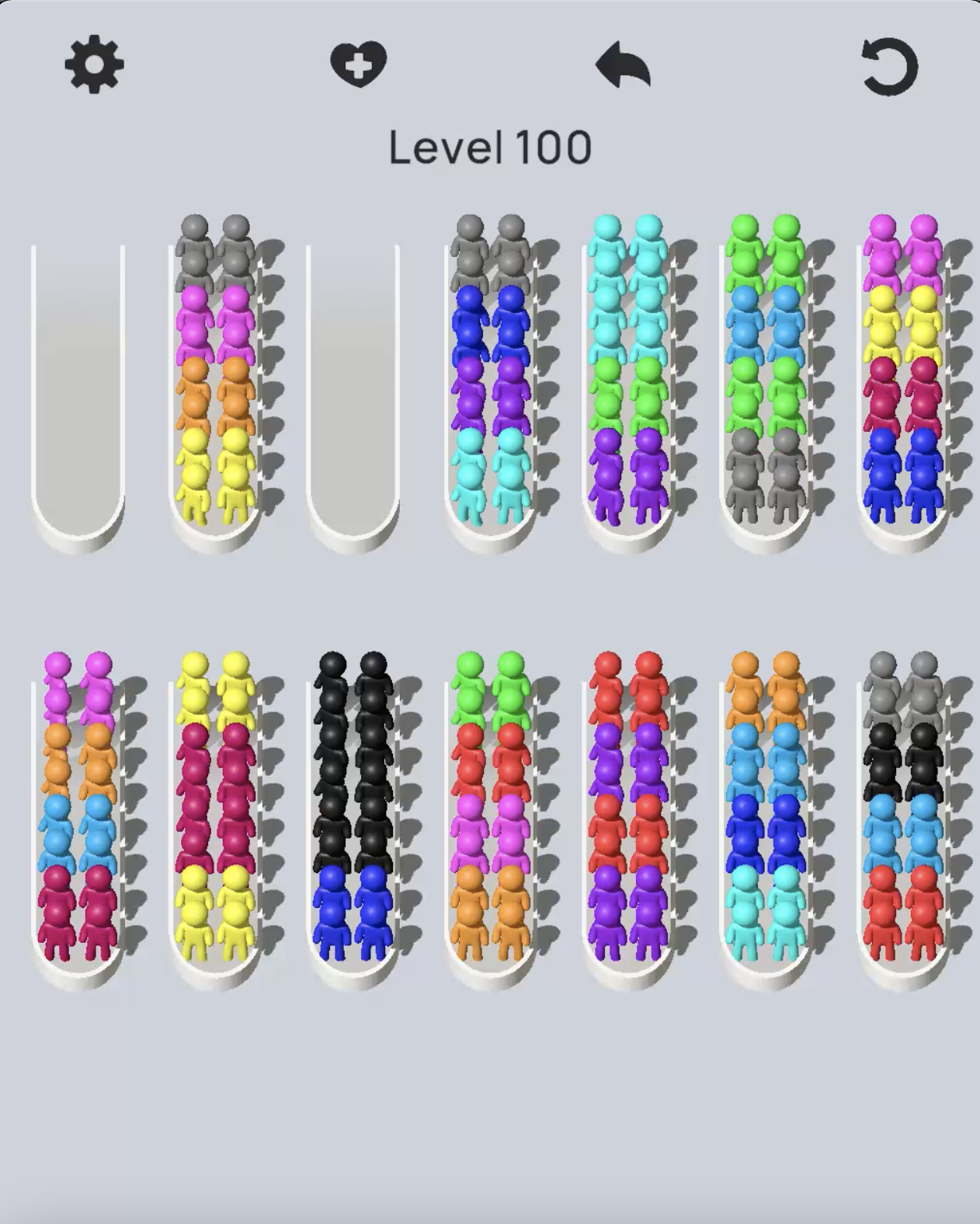Select the top-row tube with green on top

point(766,381)
